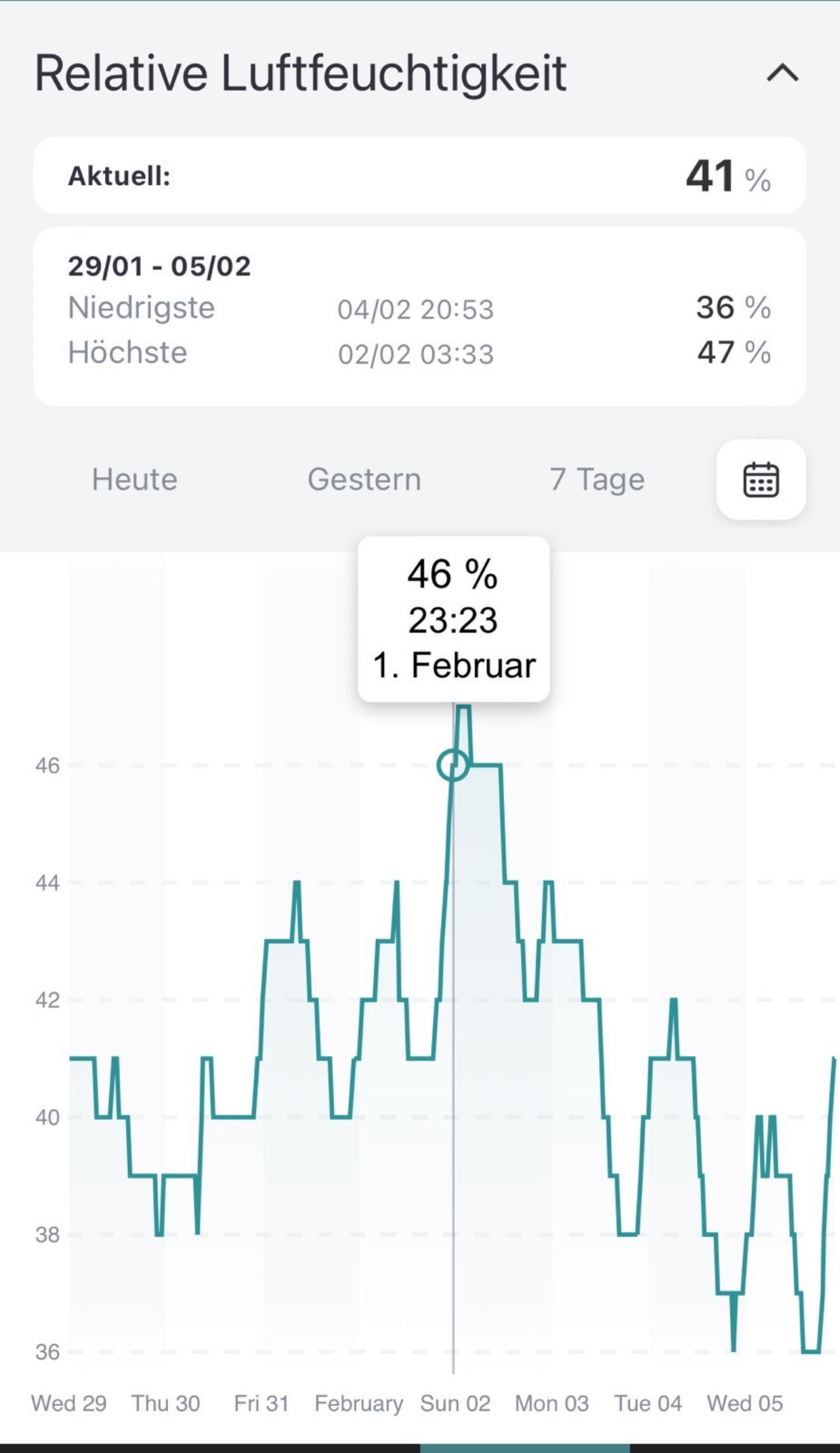840x1453 pixels.
Task: Select the Gestern time range
Action: pos(364,479)
